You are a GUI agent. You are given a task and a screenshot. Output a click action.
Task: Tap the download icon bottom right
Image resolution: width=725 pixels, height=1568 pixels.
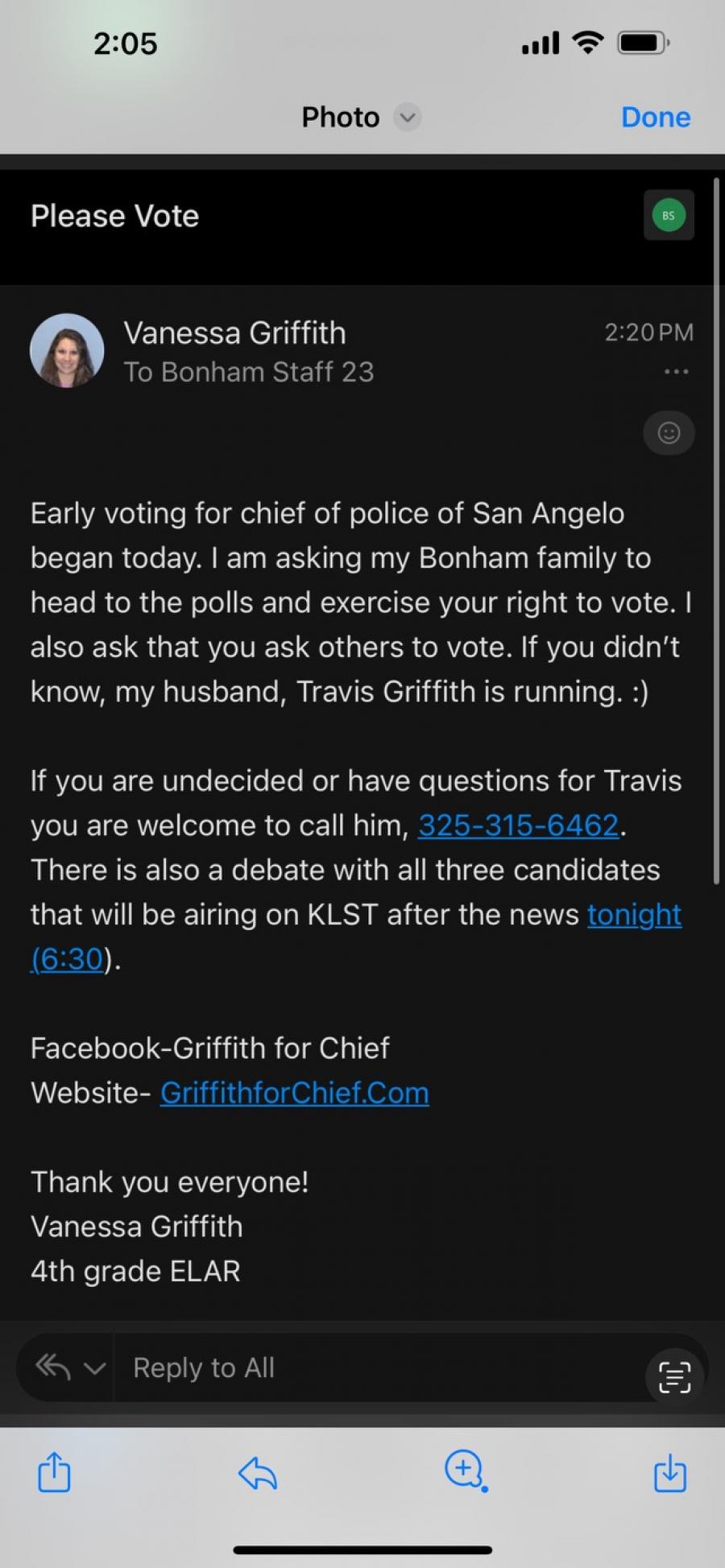[669, 1474]
